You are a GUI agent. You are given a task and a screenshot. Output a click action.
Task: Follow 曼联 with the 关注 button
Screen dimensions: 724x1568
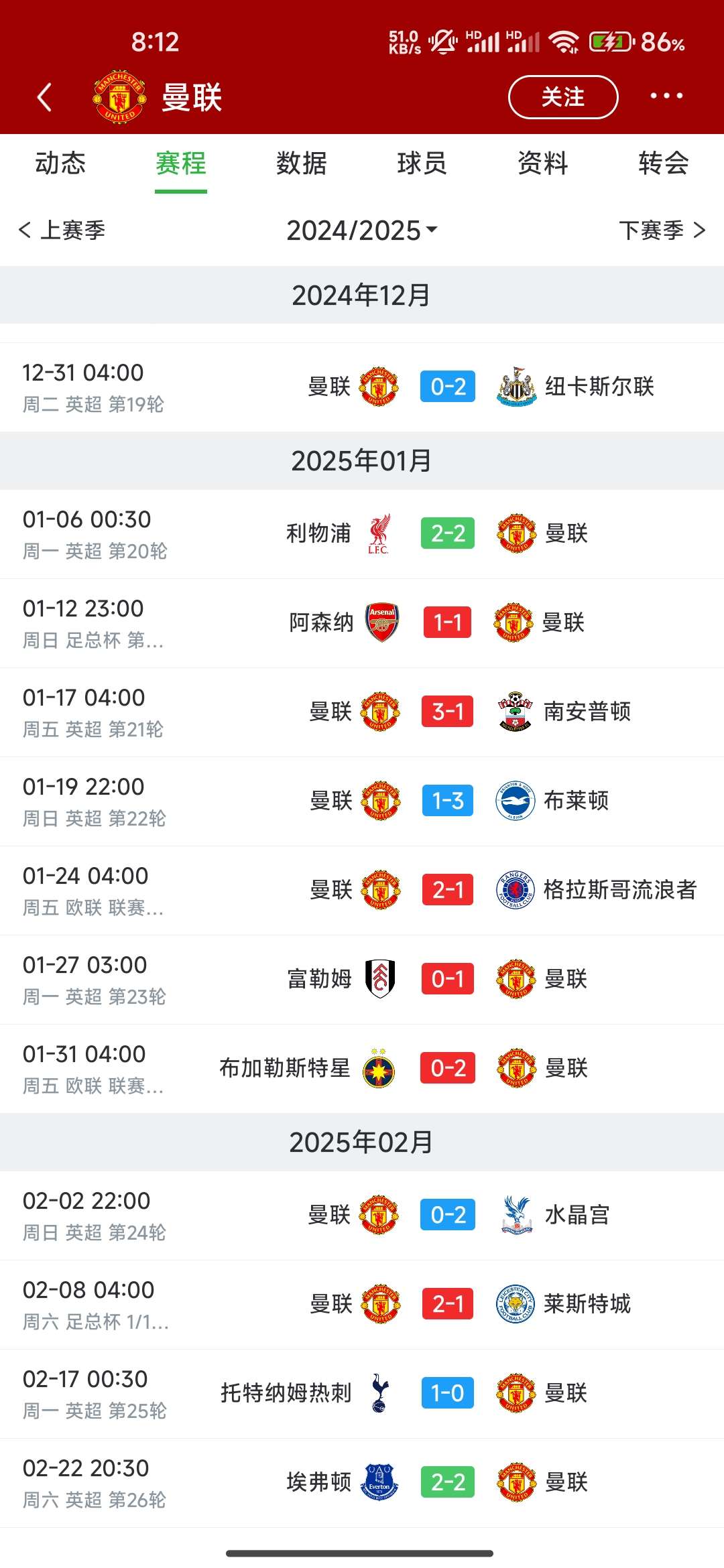click(563, 97)
